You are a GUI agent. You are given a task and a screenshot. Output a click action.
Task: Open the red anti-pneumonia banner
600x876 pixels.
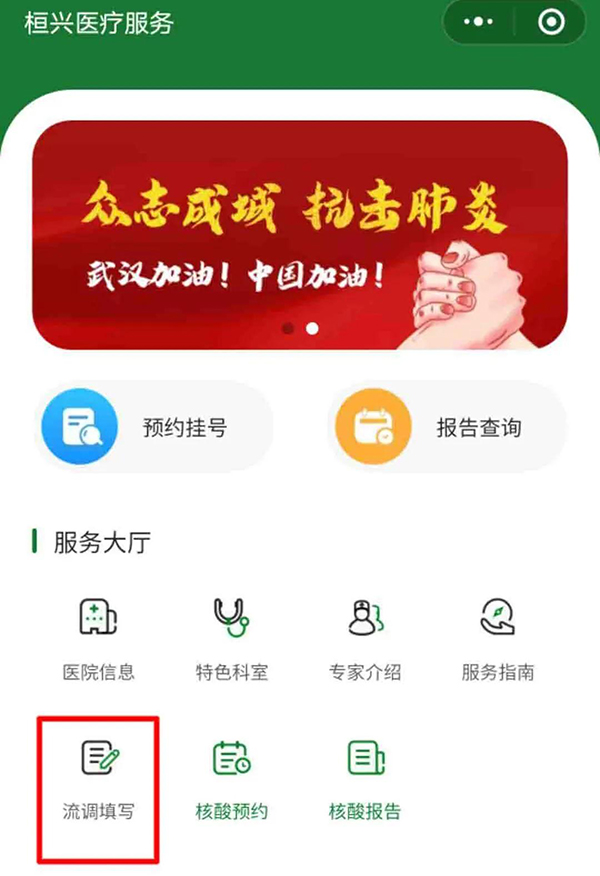click(300, 234)
